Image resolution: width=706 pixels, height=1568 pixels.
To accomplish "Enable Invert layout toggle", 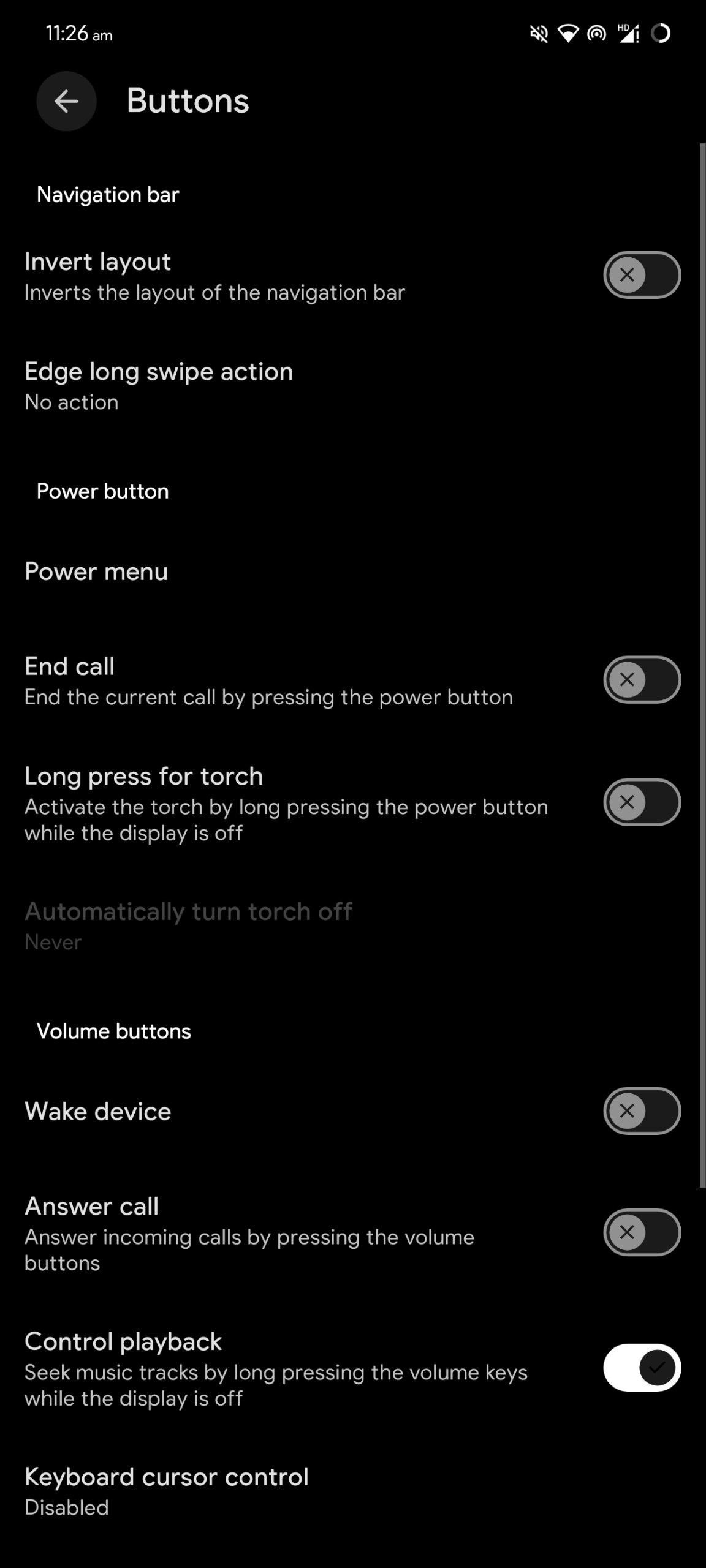I will (642, 275).
